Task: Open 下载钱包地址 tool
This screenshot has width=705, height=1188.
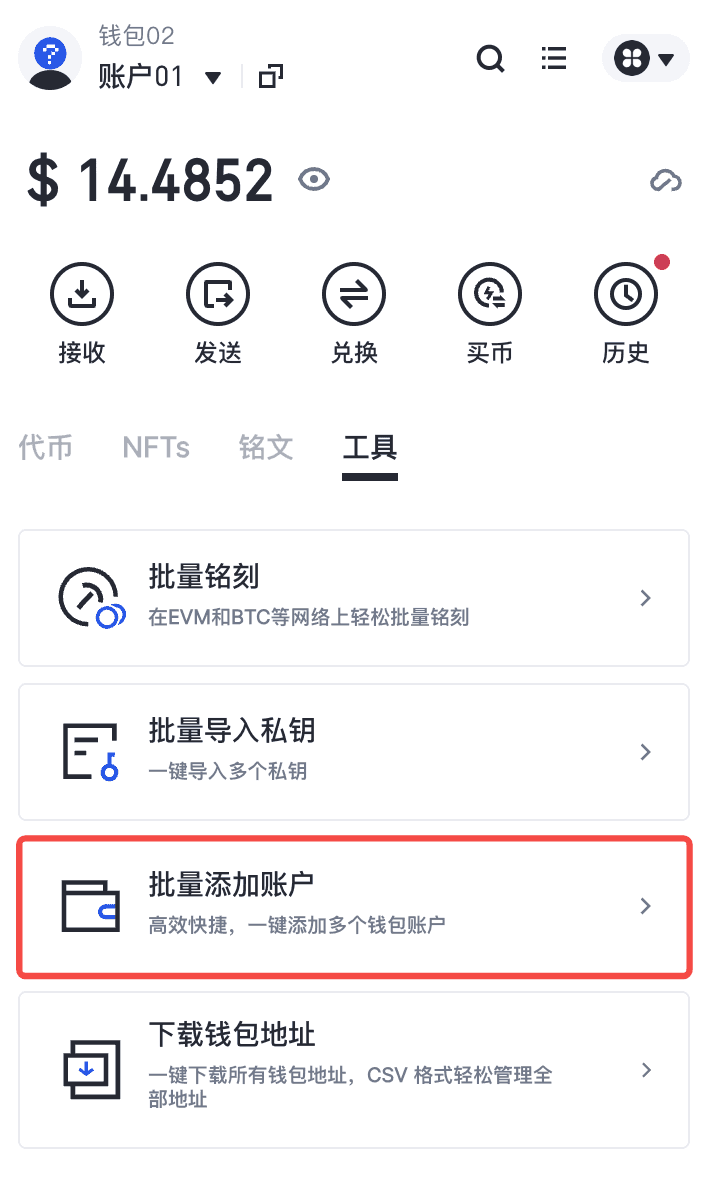Action: point(354,1070)
